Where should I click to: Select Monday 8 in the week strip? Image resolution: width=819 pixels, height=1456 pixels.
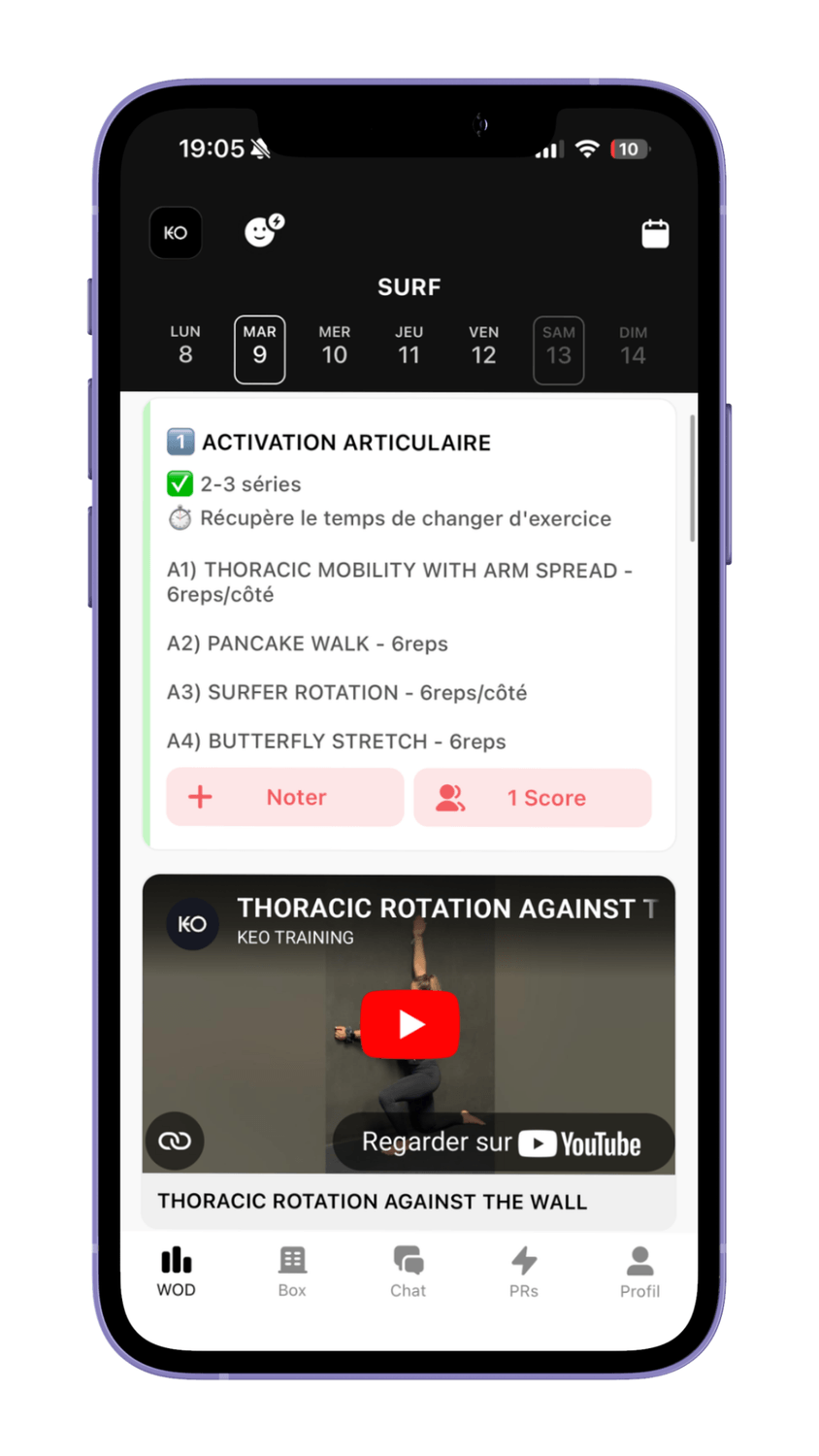(x=185, y=347)
